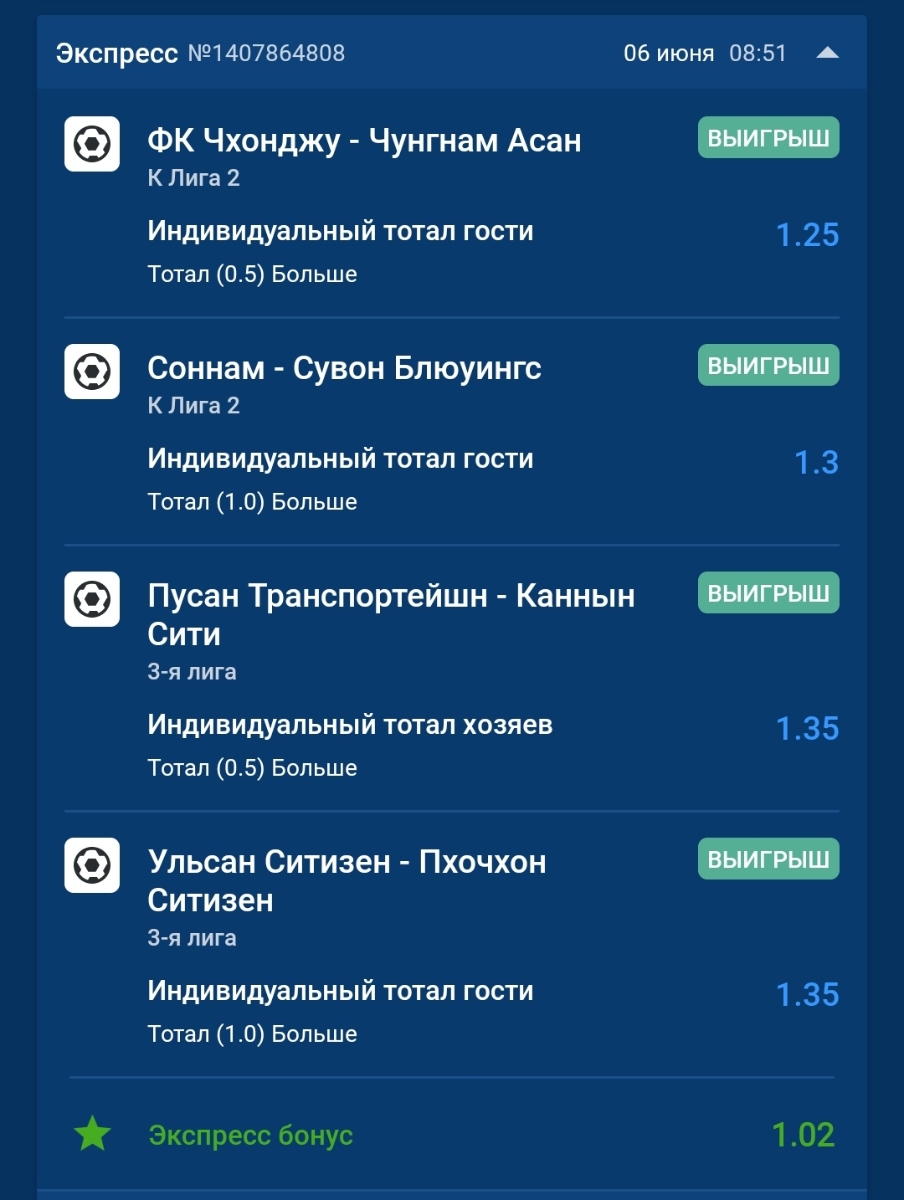View the Пусан Транспортейшн - Каннын Сити match

coord(390,614)
